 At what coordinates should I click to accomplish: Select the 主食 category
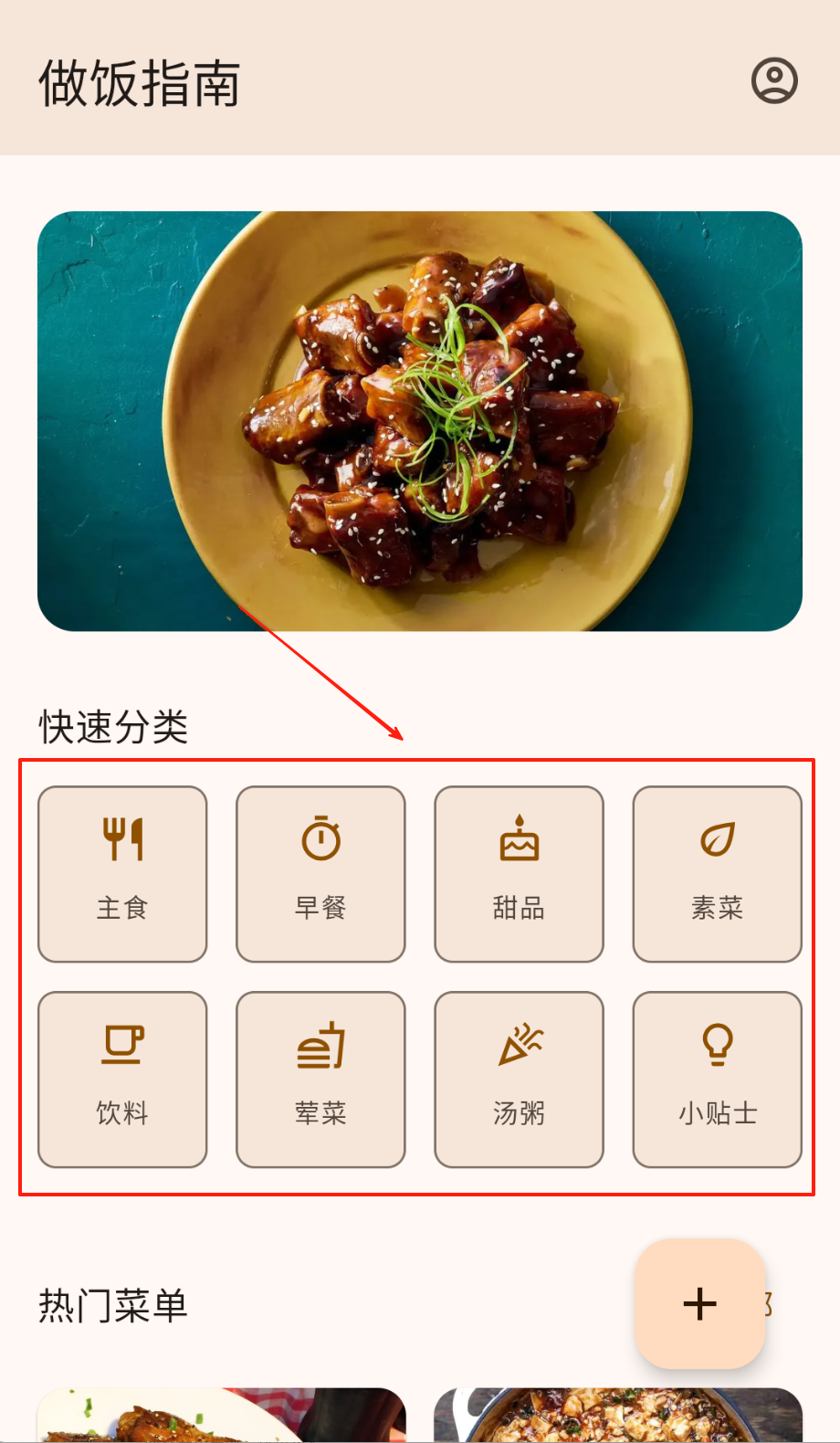[x=122, y=874]
